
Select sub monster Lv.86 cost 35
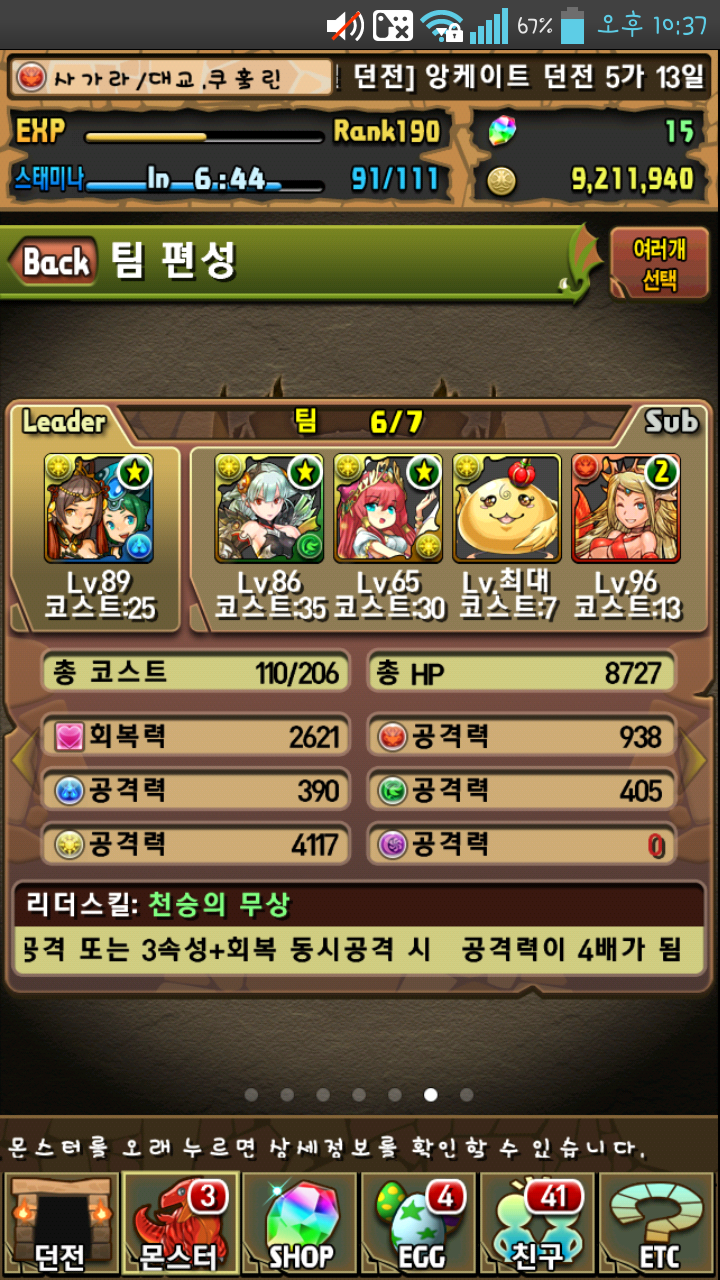coord(269,509)
